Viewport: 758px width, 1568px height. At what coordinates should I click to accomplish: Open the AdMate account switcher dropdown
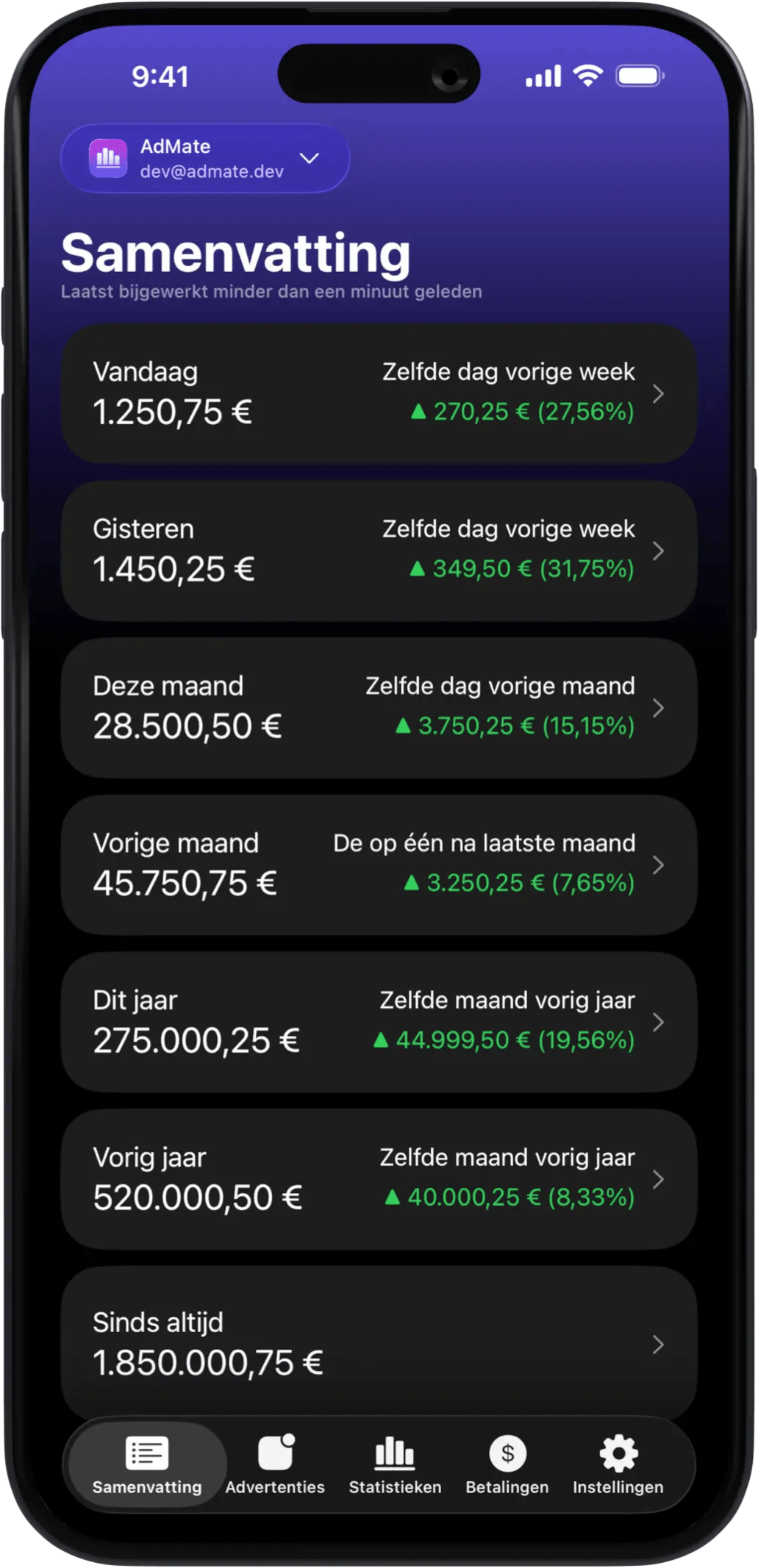[x=204, y=159]
